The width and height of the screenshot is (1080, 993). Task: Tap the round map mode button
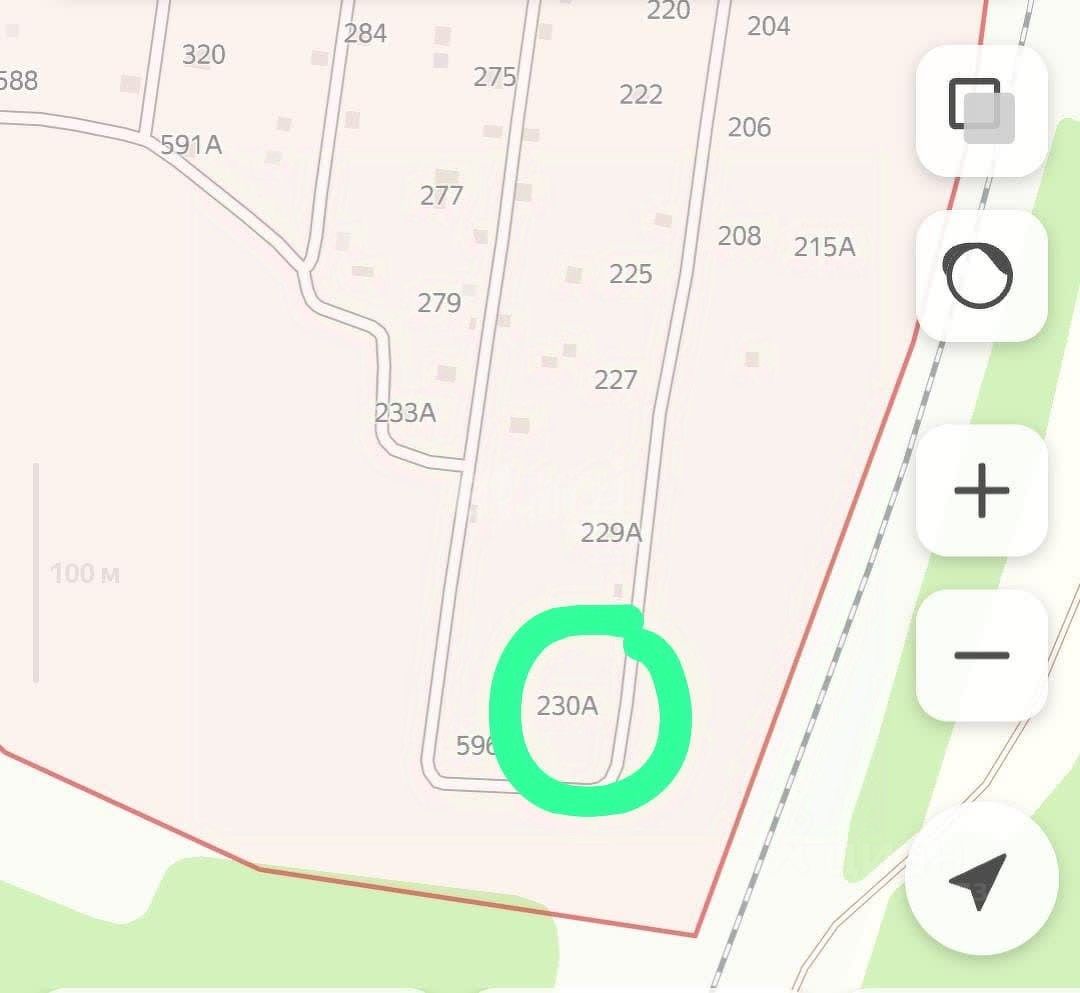981,276
